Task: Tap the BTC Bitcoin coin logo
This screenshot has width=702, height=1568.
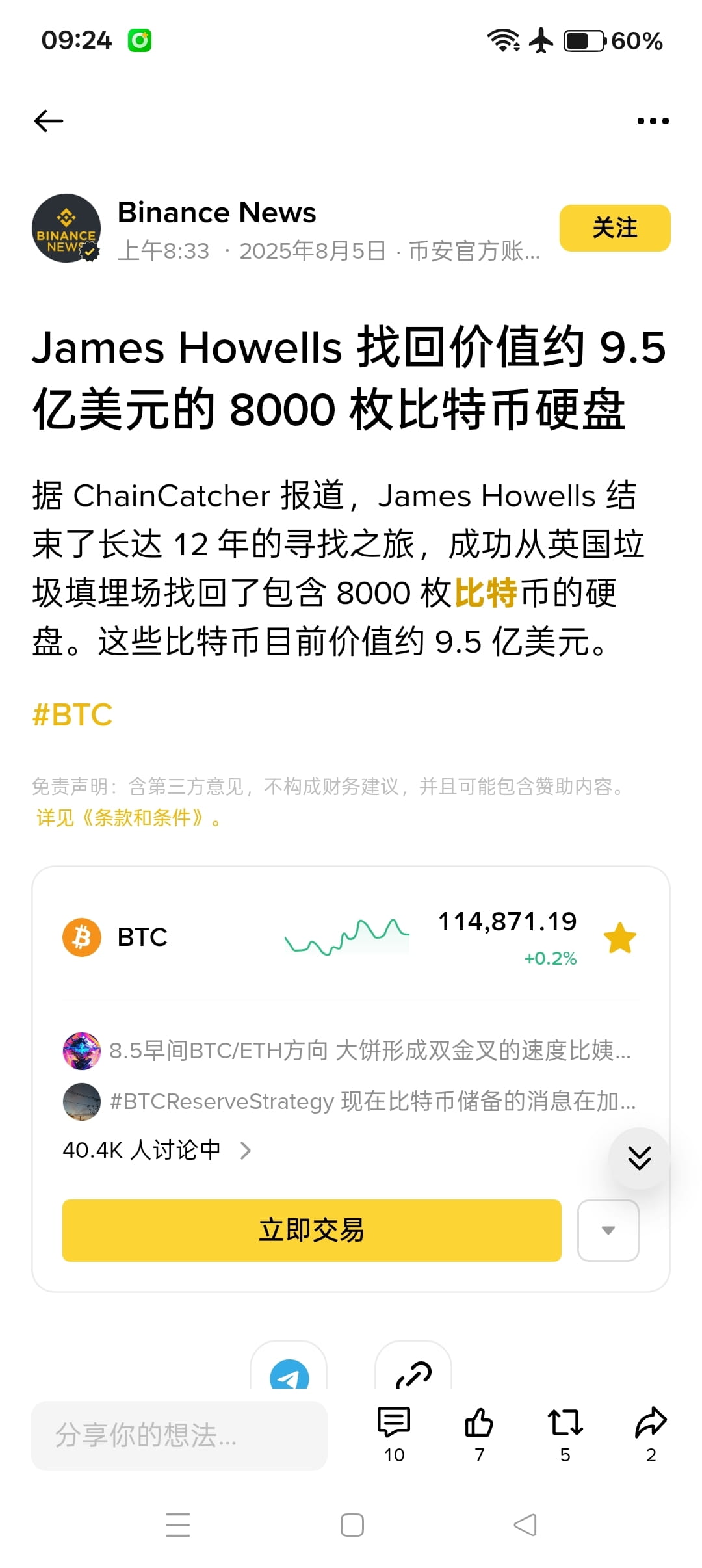Action: tap(83, 936)
